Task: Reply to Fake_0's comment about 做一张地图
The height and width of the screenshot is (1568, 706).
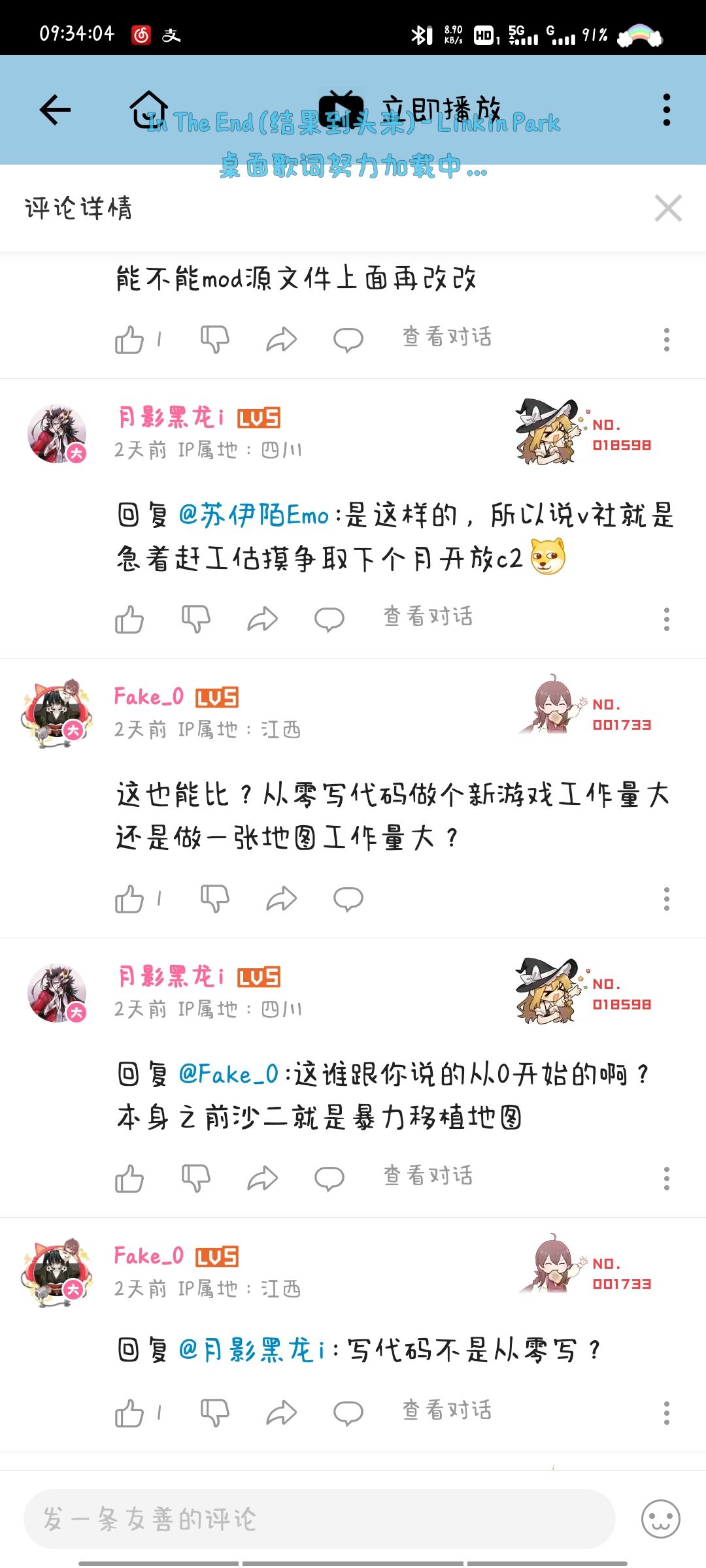Action: [348, 899]
